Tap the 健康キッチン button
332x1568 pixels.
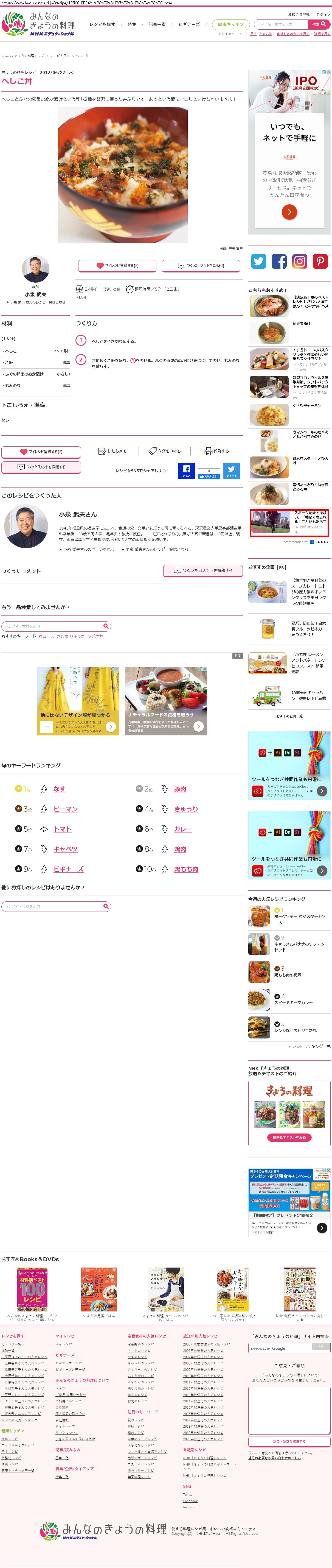click(230, 24)
